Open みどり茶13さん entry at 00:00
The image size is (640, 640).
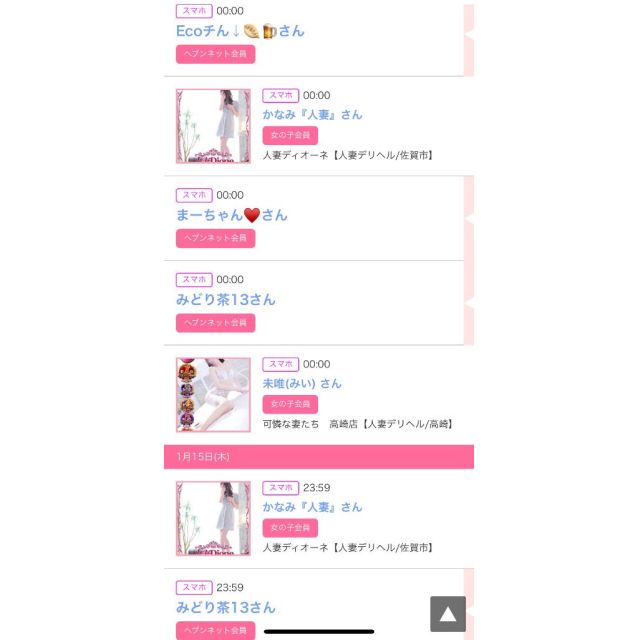225,300
